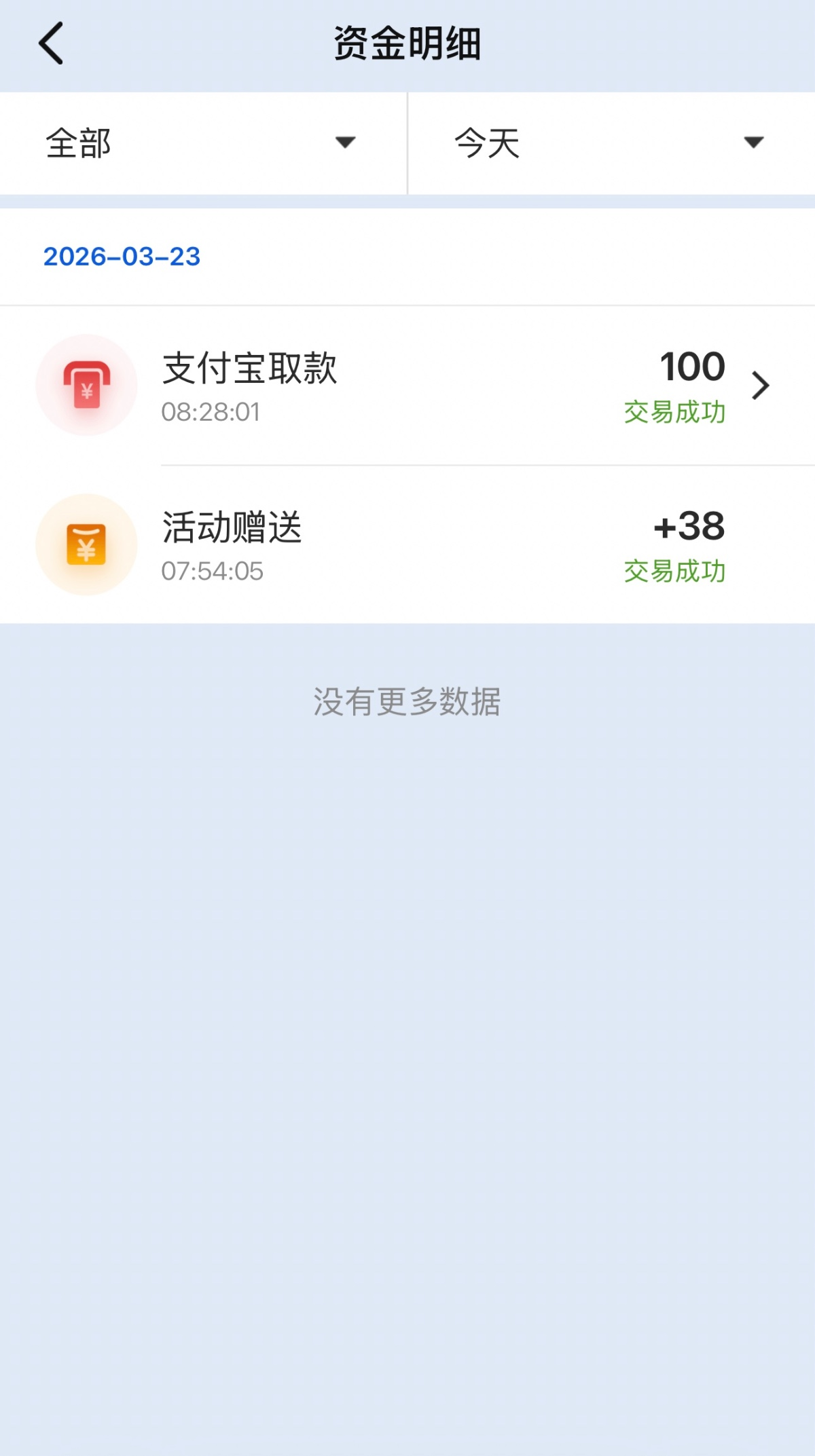Screen dimensions: 815x1456
Task: Go back from 资金明细 page
Action: tap(51, 43)
